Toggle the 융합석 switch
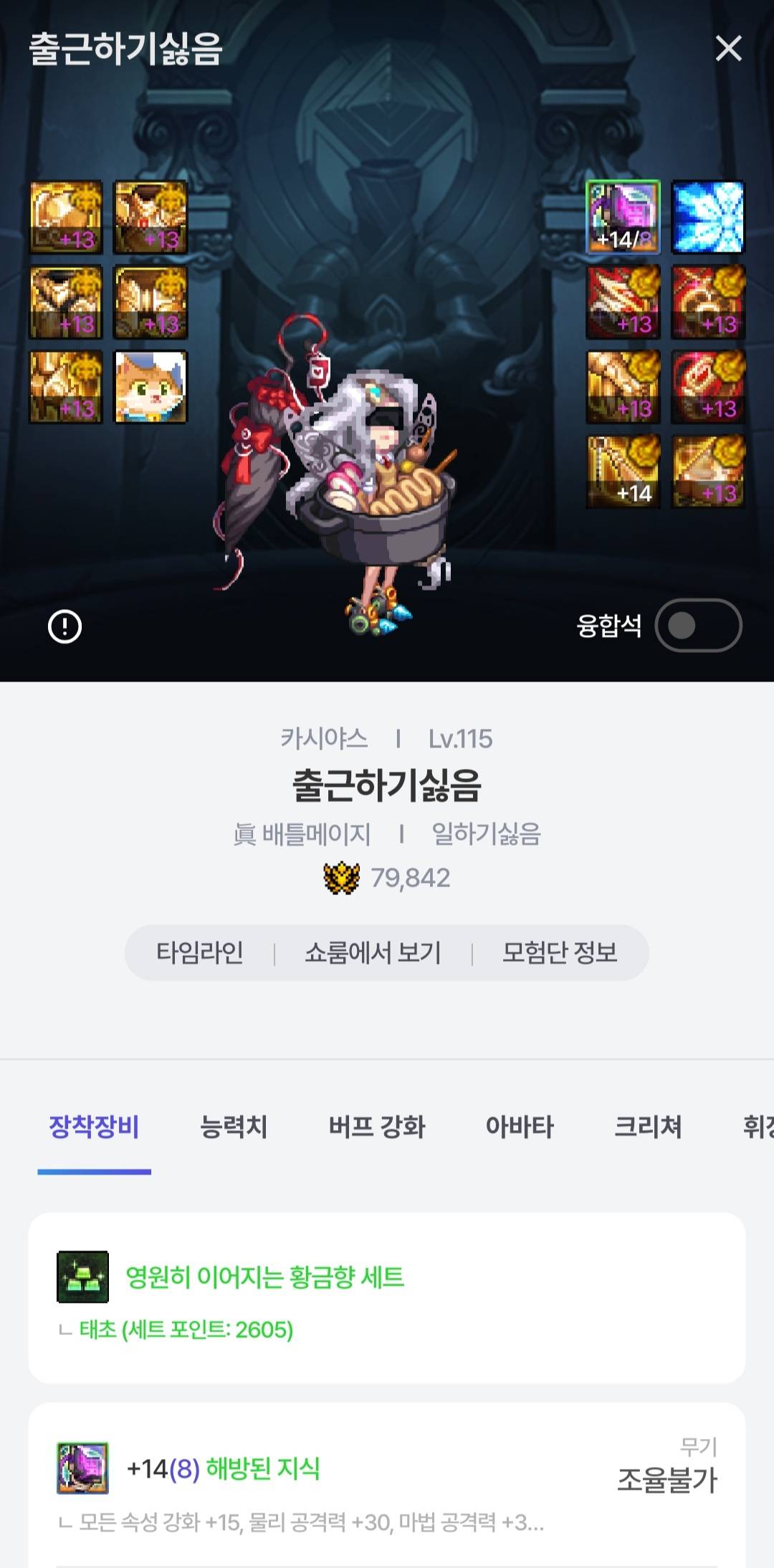774x1568 pixels. (698, 626)
